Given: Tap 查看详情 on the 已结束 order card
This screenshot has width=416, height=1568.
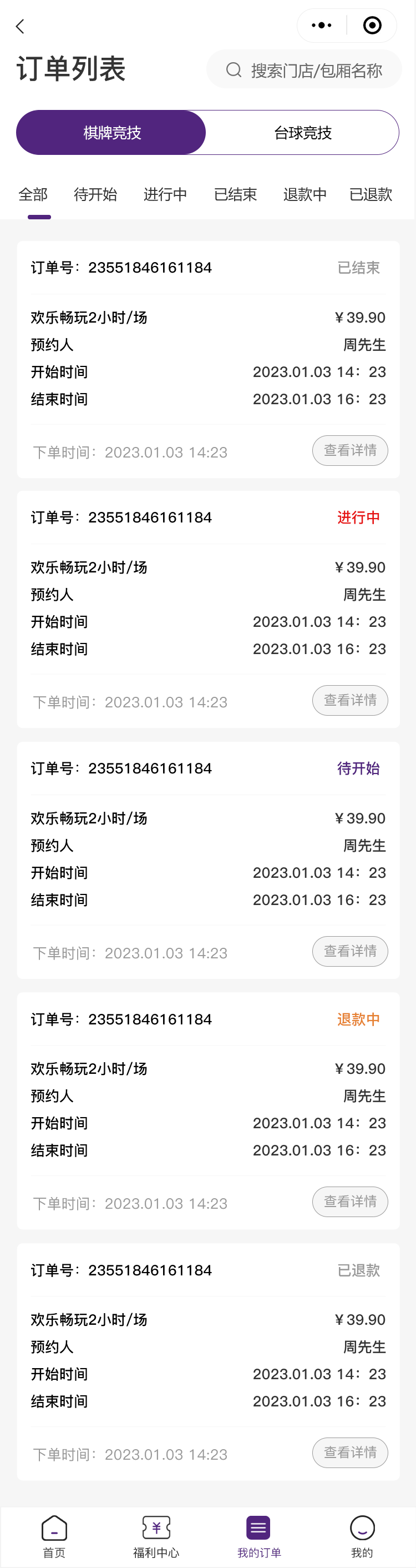Looking at the screenshot, I should point(349,450).
